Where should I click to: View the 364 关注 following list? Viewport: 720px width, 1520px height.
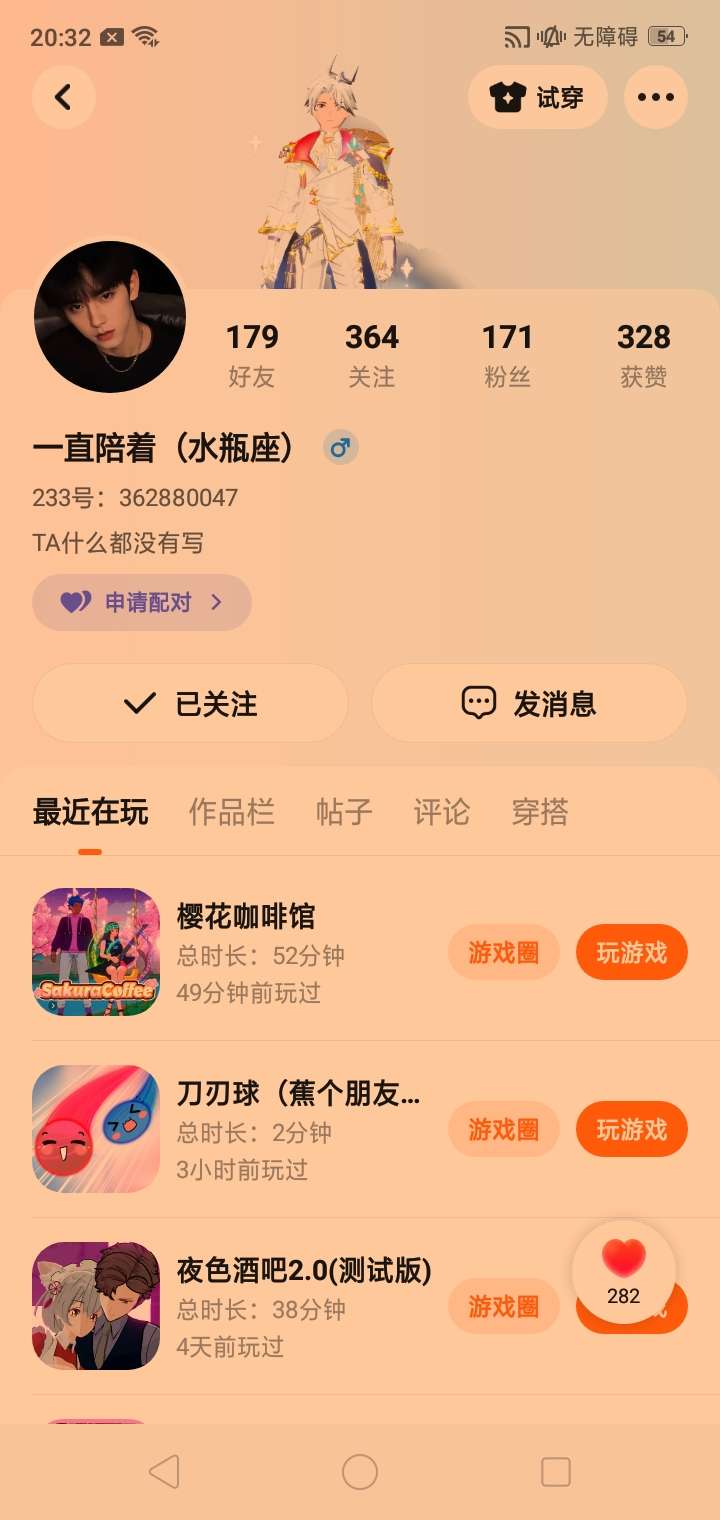coord(372,354)
